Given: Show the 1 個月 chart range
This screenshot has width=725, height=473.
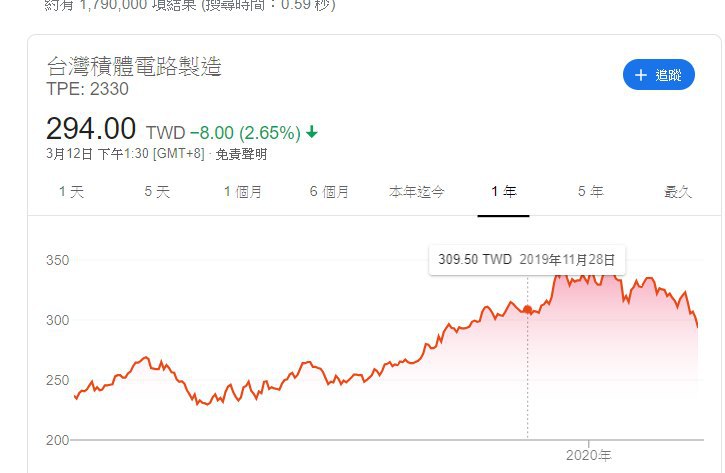Looking at the screenshot, I should [x=243, y=192].
